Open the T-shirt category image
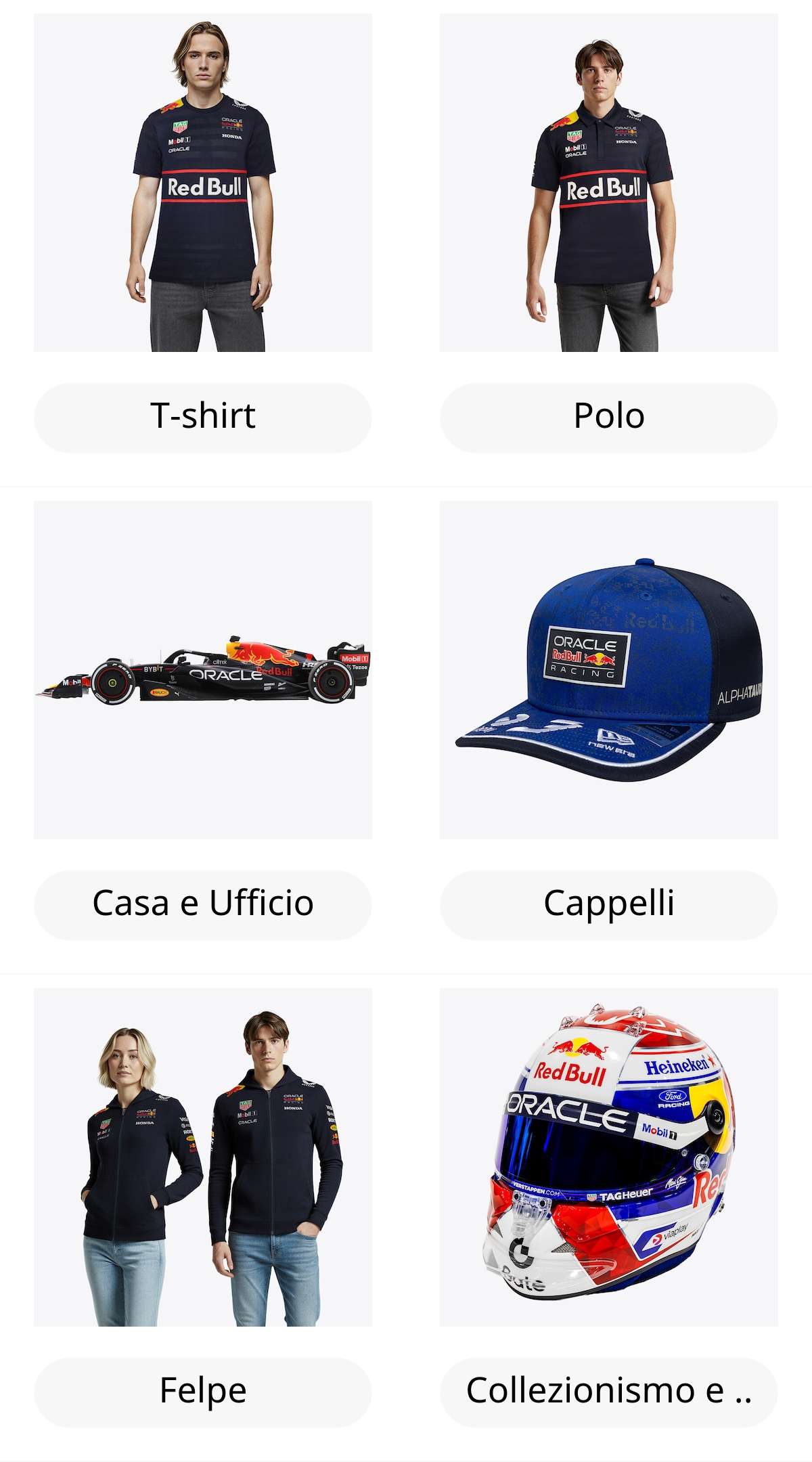812x1462 pixels. tap(203, 183)
